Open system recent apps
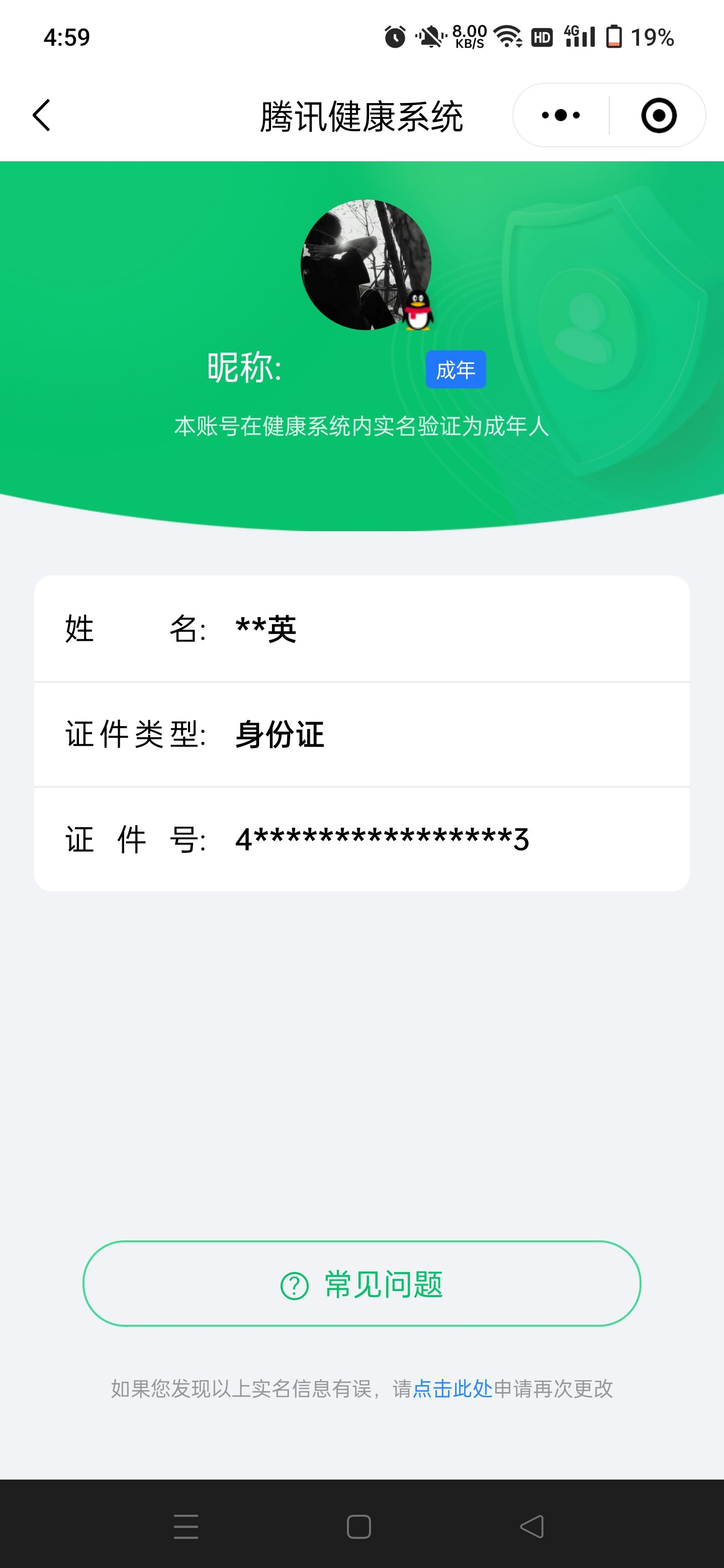 pos(186,1527)
